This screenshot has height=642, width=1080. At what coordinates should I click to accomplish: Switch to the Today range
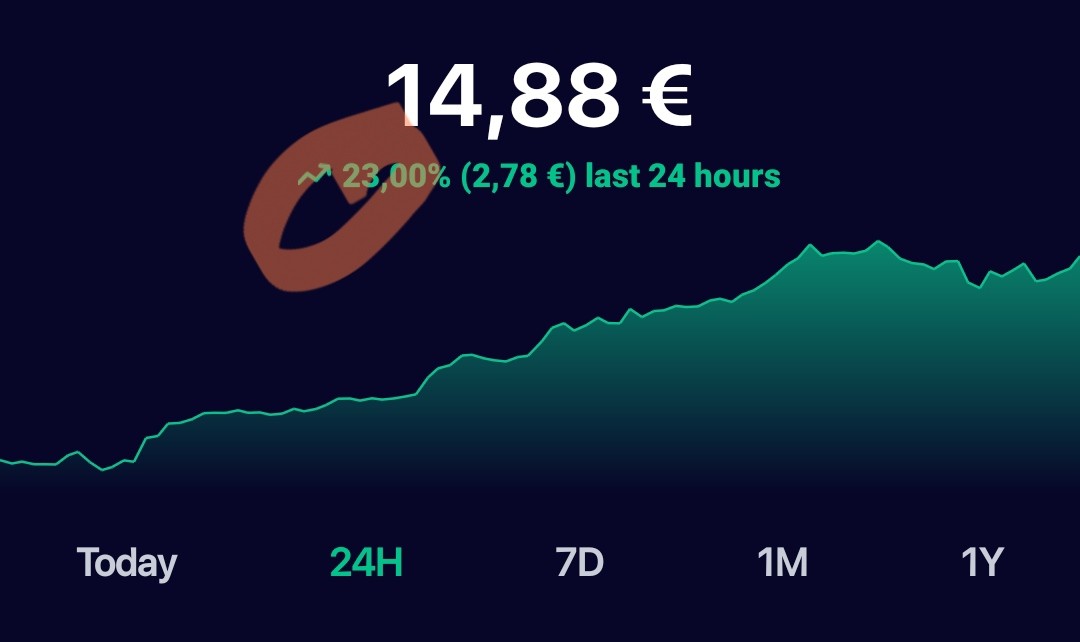127,563
